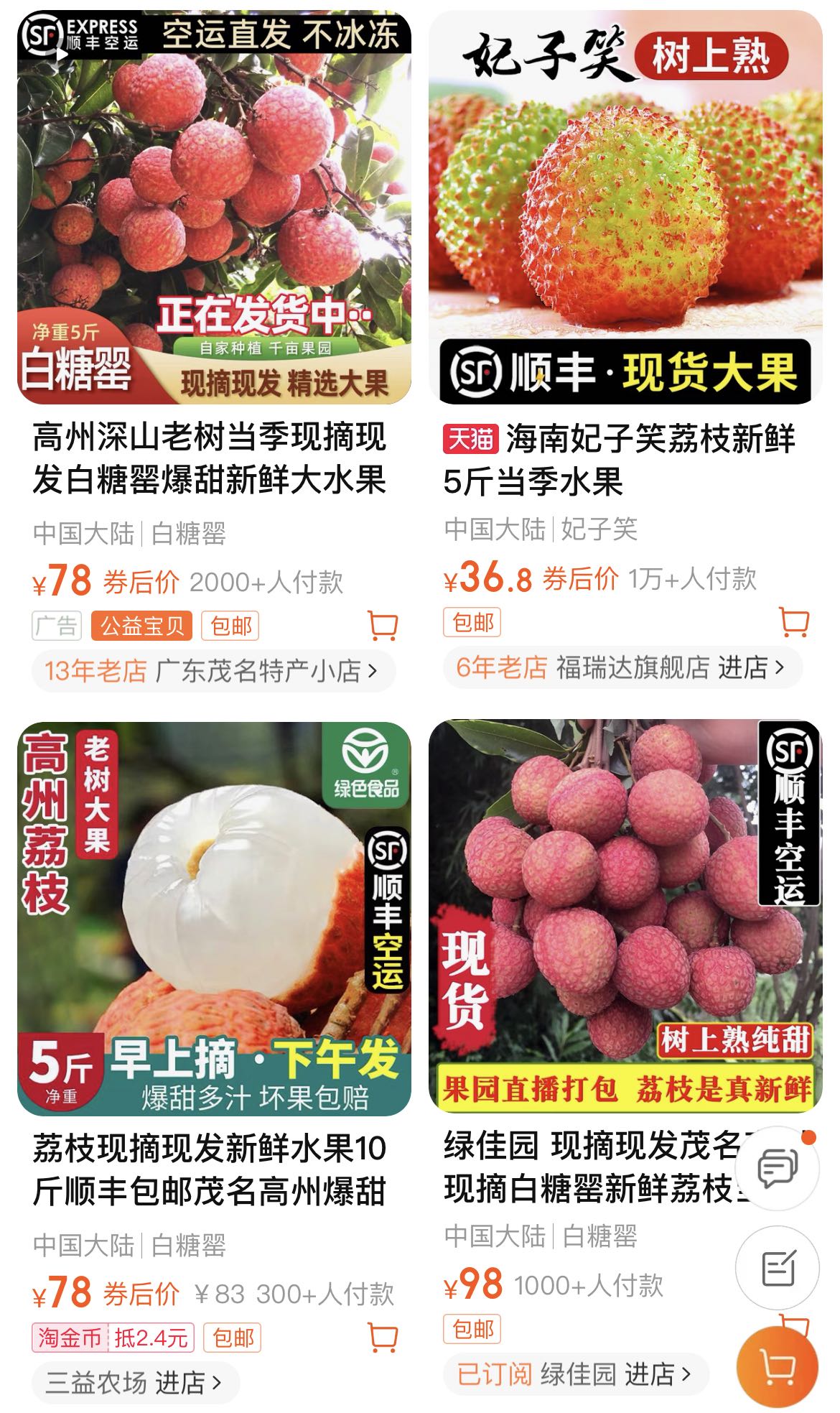Enter the 绿佳园 store

576,1373
